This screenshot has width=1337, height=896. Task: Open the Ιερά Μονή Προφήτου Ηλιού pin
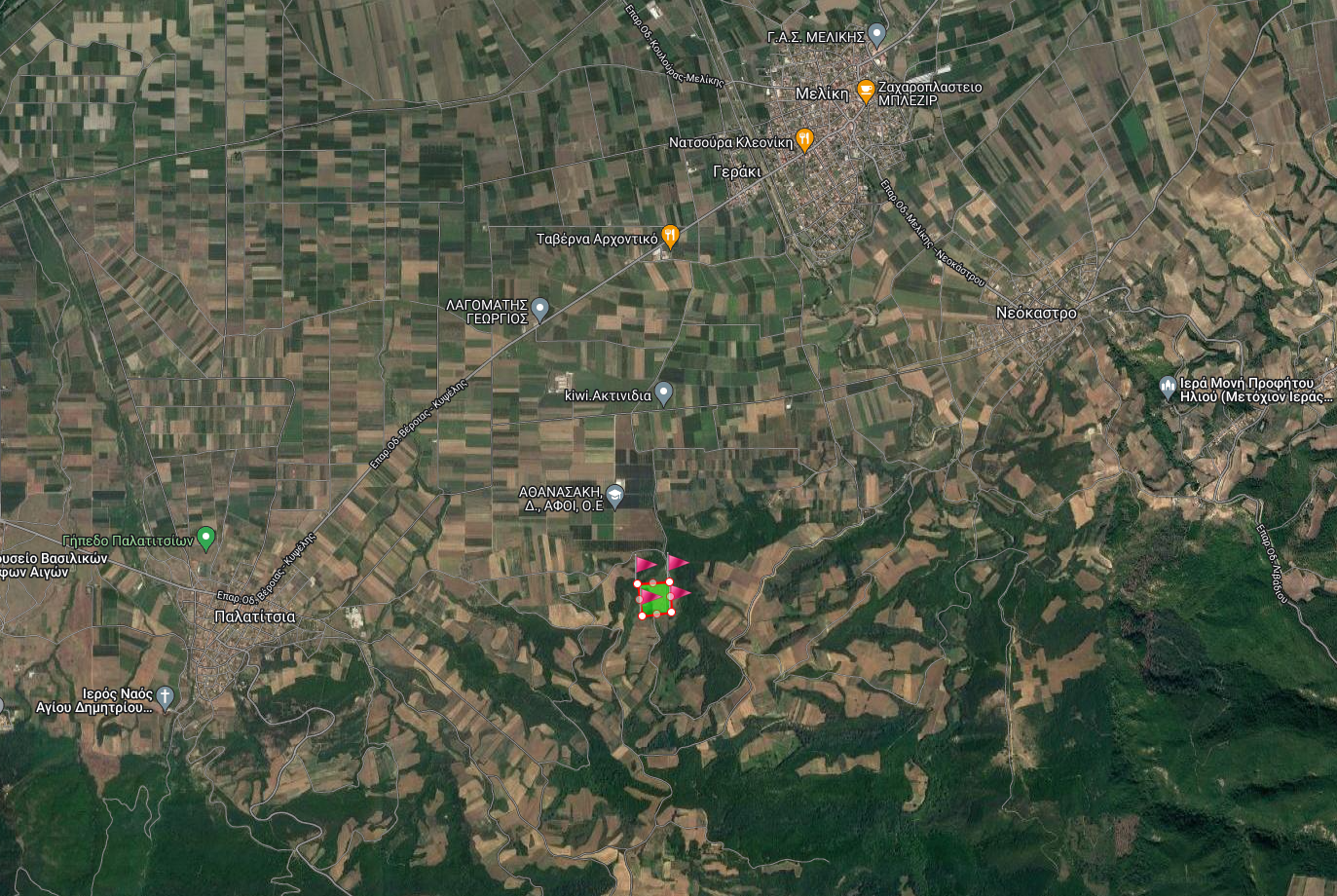[x=1168, y=388]
